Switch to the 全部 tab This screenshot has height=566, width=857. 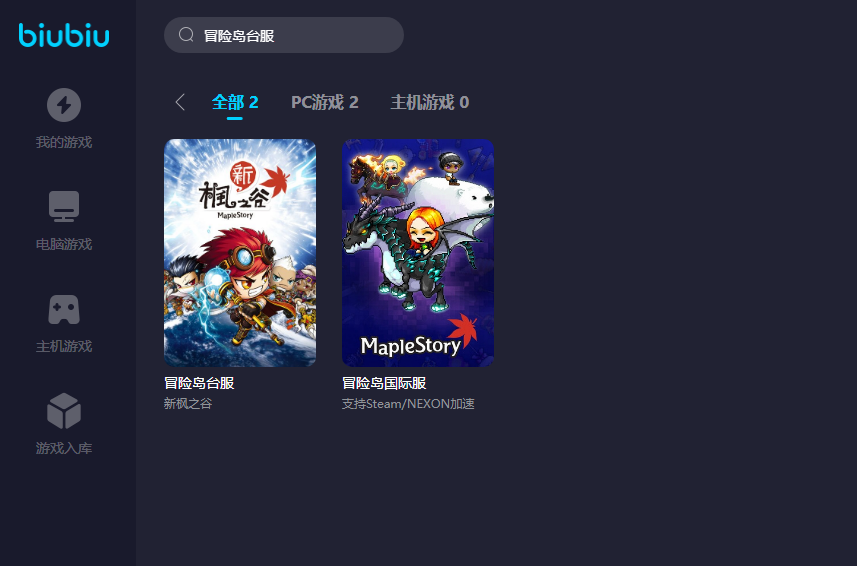[x=235, y=102]
